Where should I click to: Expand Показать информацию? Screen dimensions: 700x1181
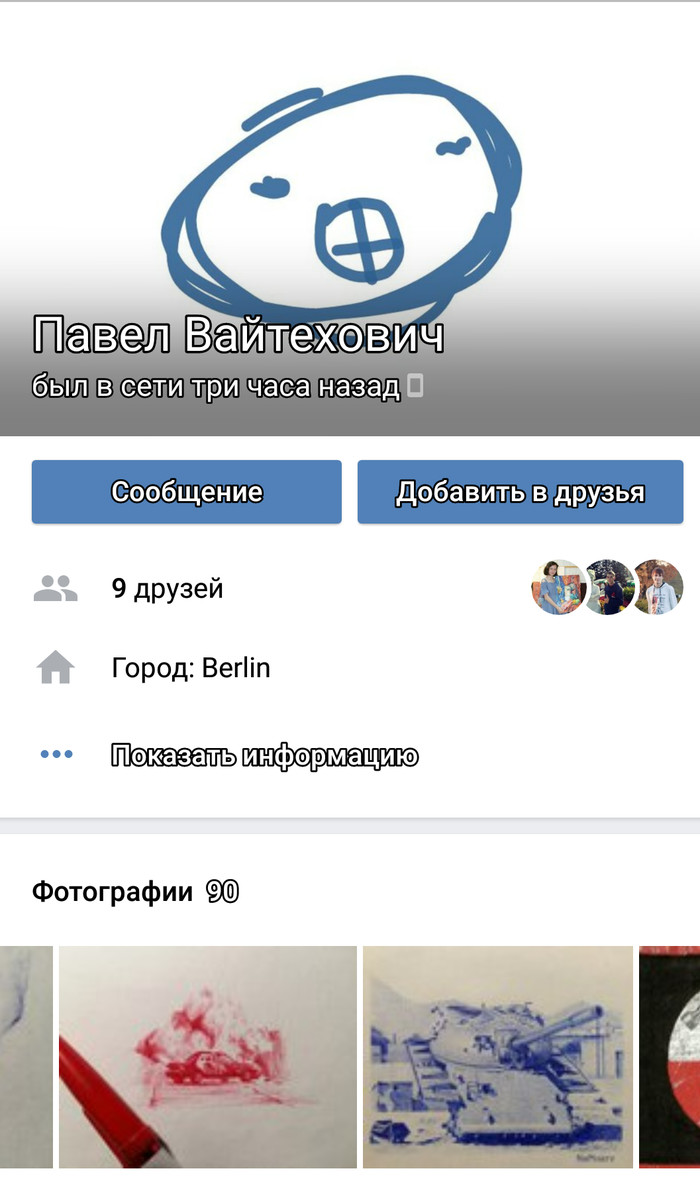point(264,755)
